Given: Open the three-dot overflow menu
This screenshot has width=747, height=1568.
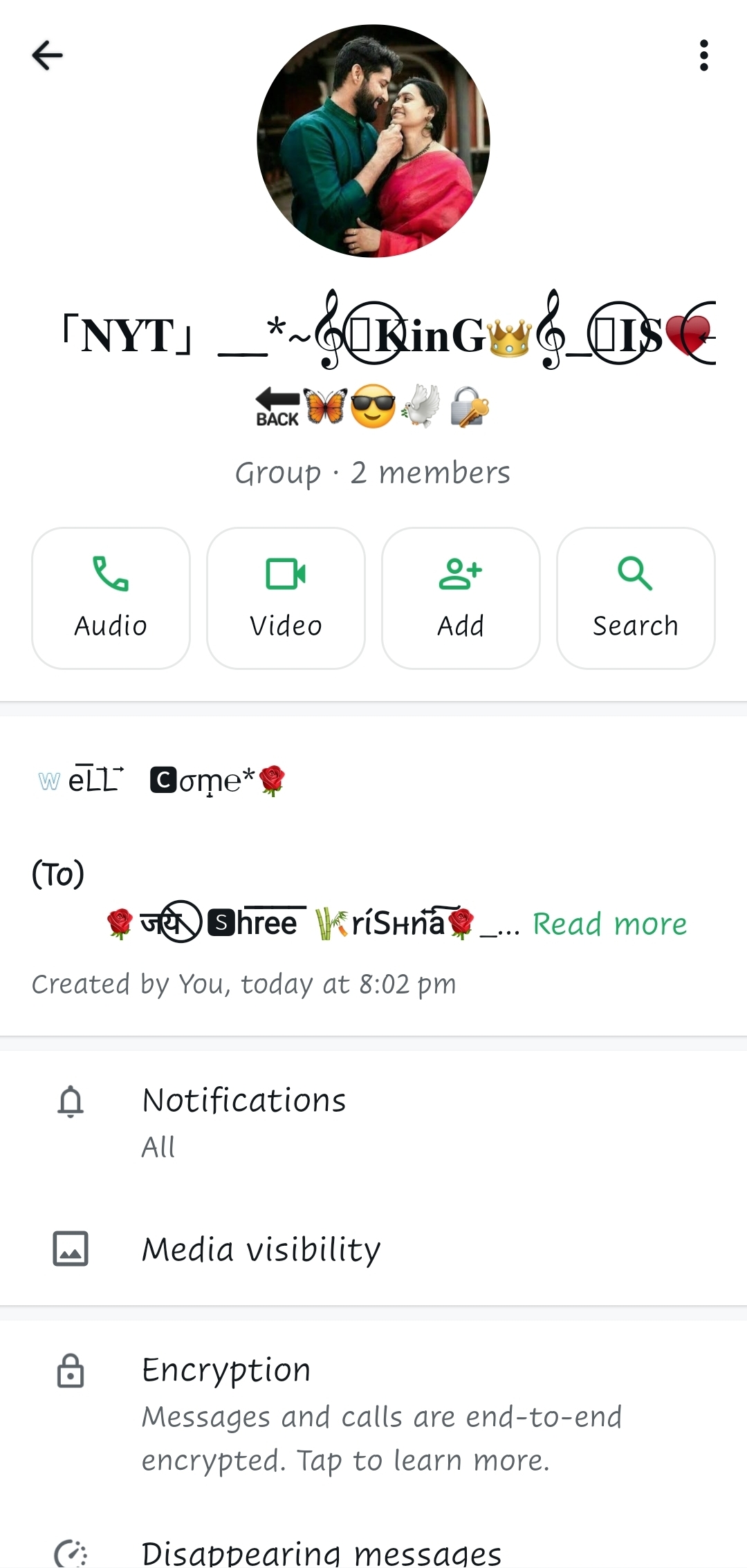Looking at the screenshot, I should [x=703, y=55].
